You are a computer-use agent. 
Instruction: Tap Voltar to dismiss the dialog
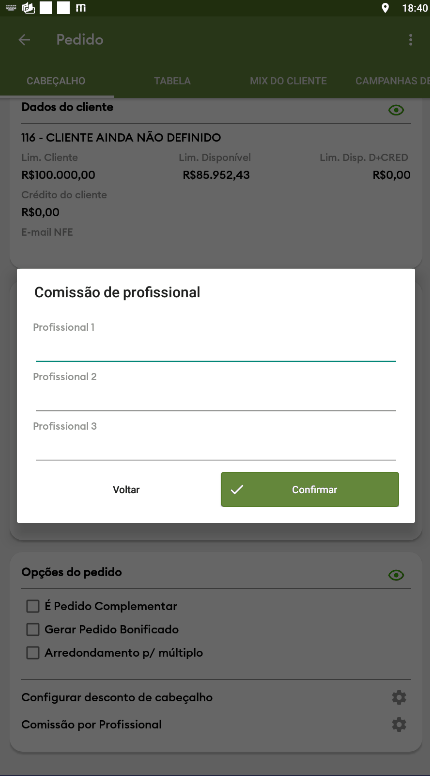[x=126, y=489]
